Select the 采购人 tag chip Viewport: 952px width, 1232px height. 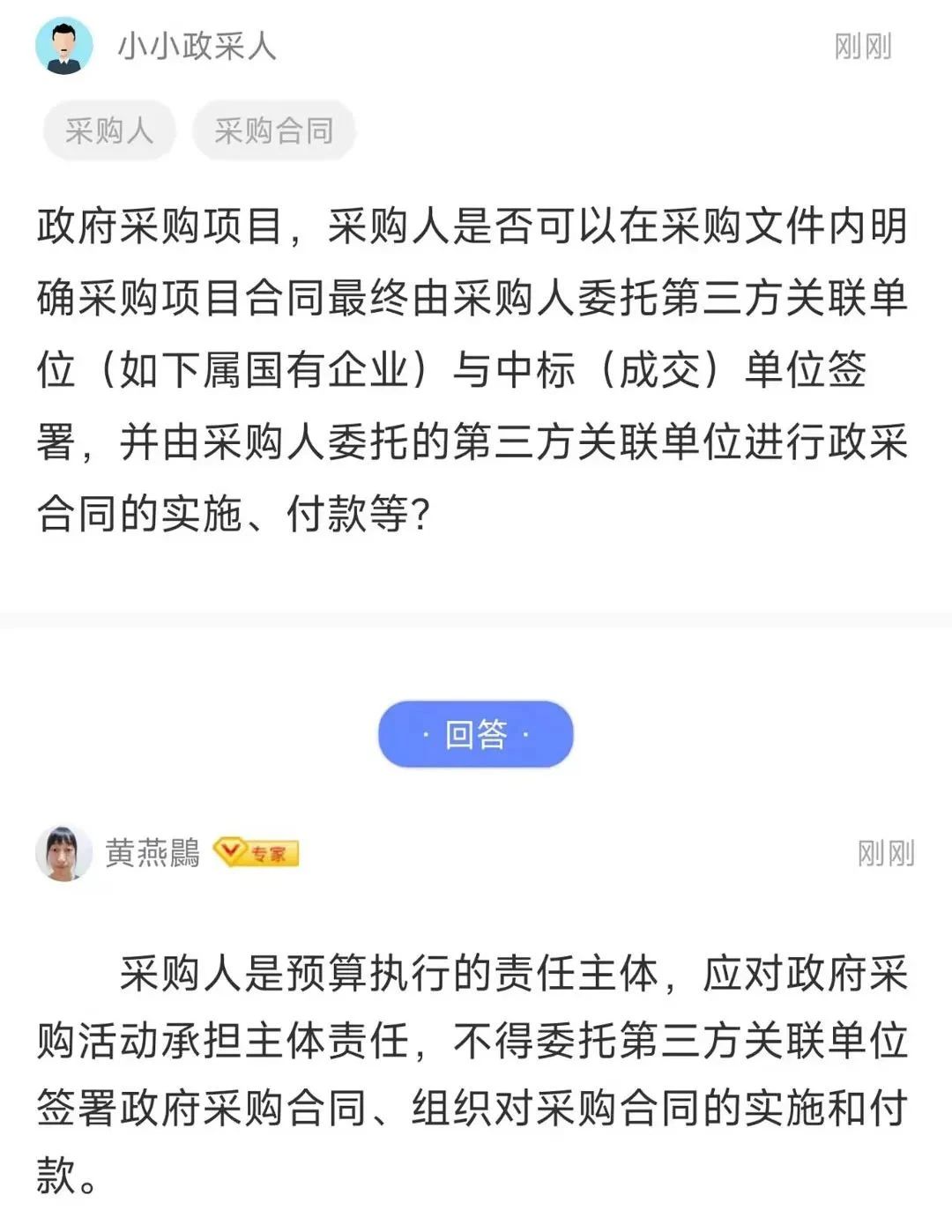pyautogui.click(x=109, y=130)
